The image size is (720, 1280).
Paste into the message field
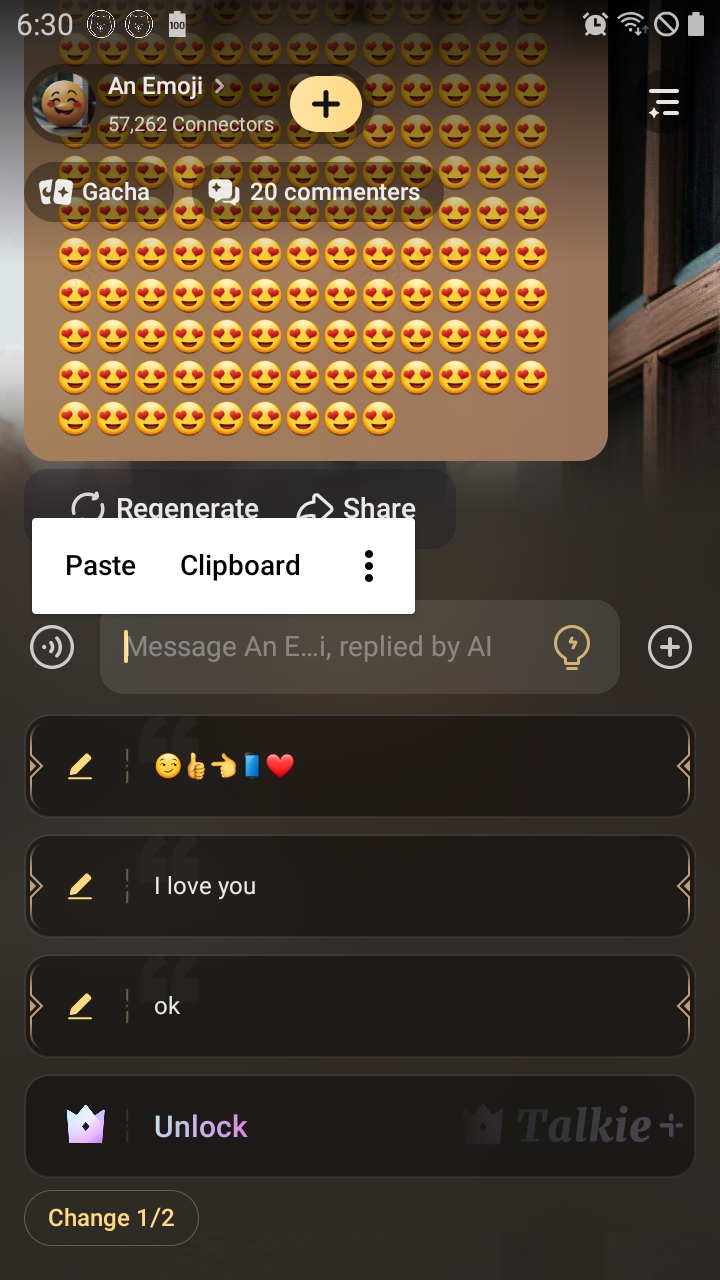point(100,565)
